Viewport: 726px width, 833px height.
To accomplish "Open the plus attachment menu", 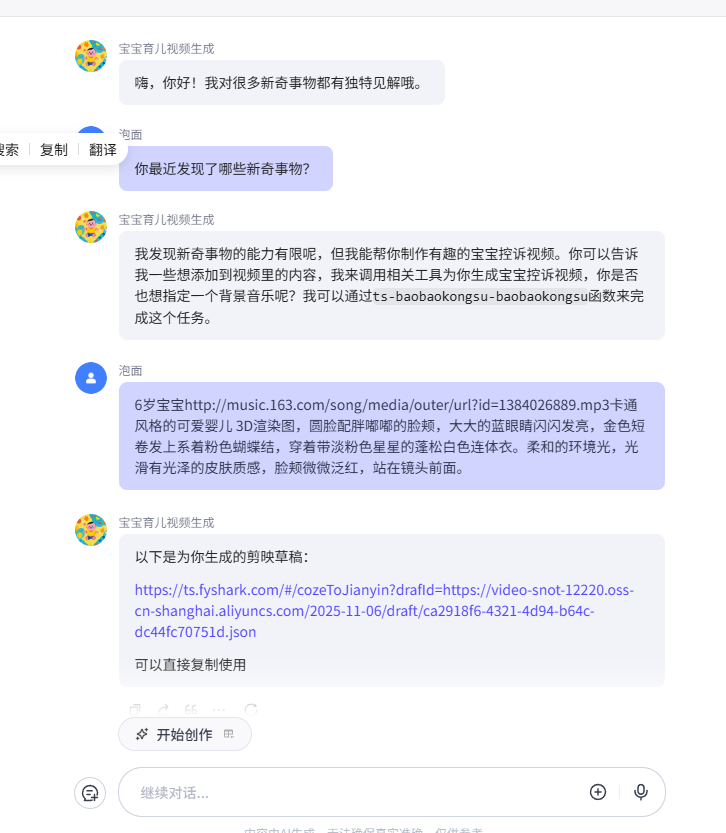I will tap(598, 792).
